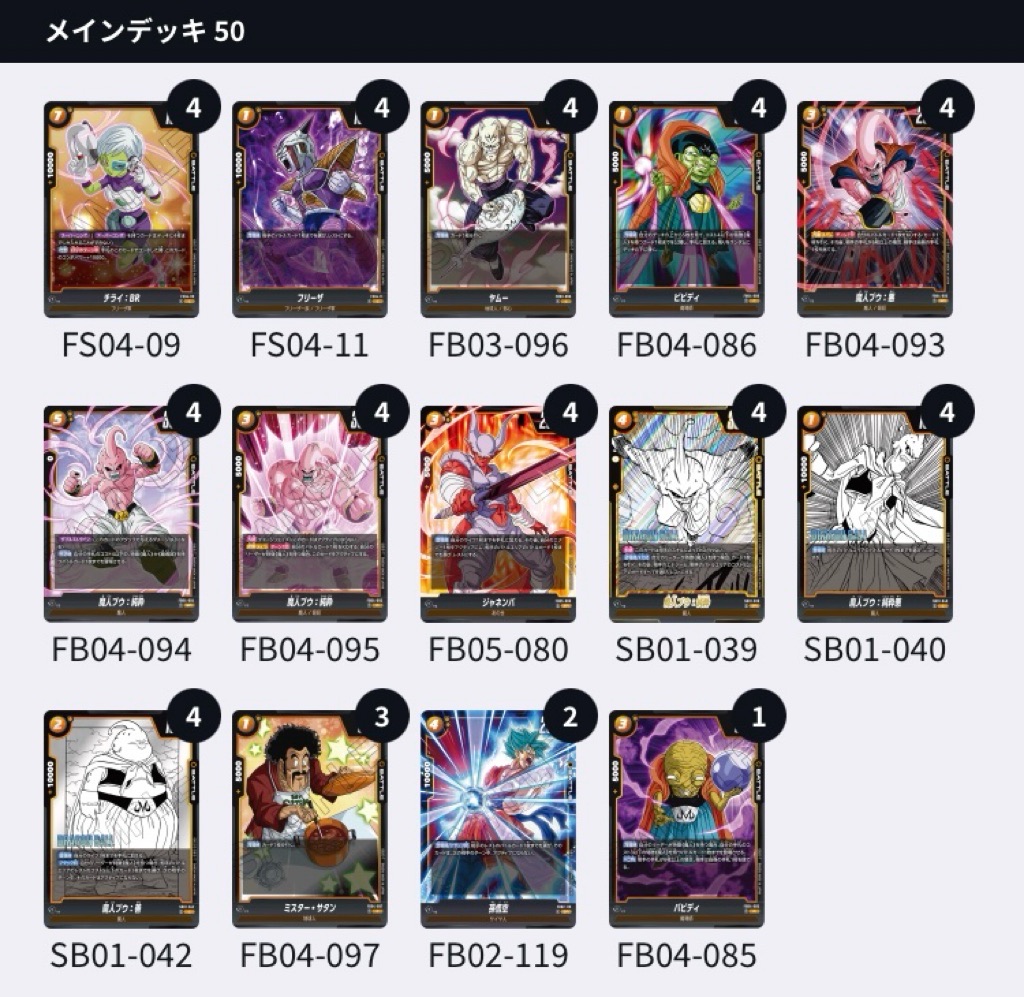This screenshot has width=1024, height=997.
Task: Select card FB03-096
Action: [498, 208]
